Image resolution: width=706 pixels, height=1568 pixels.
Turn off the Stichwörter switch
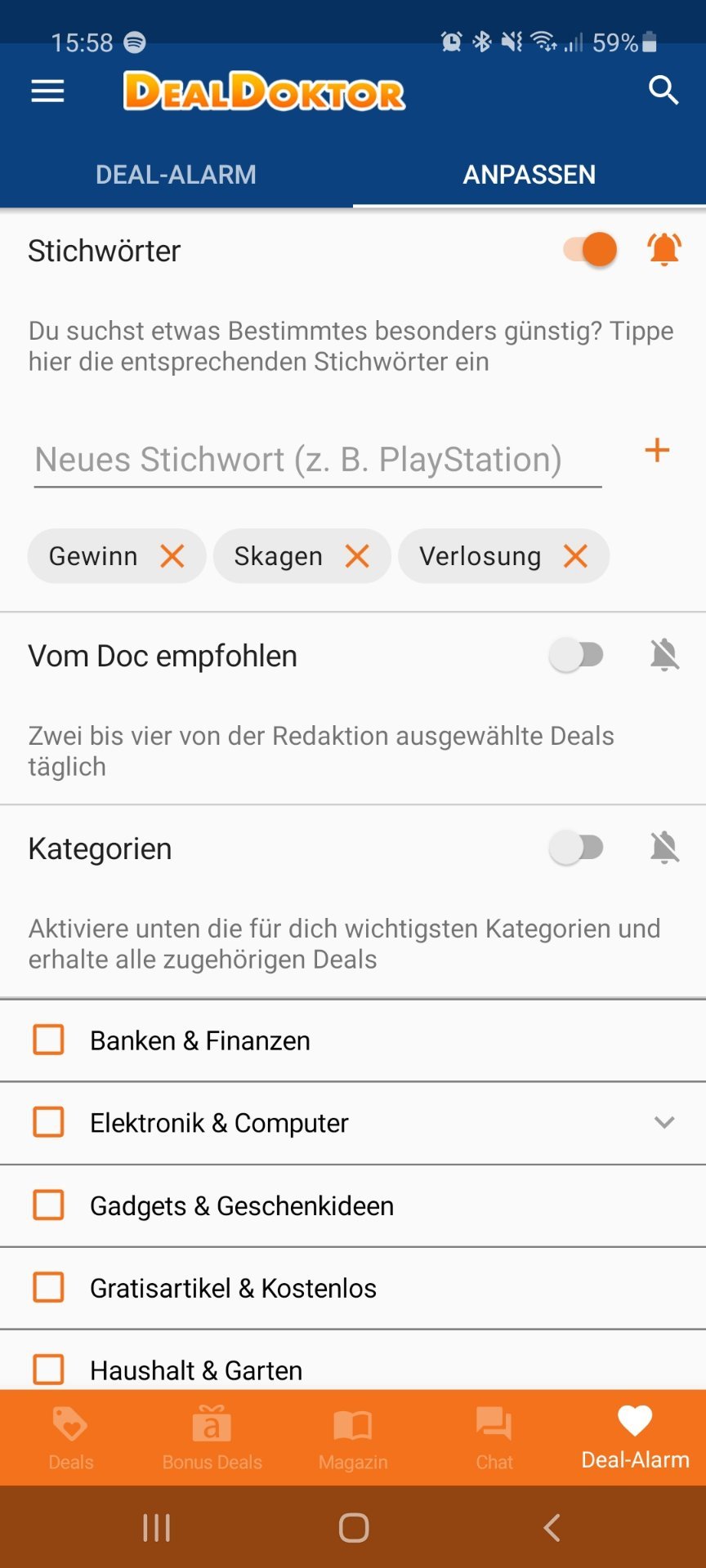pyautogui.click(x=590, y=249)
